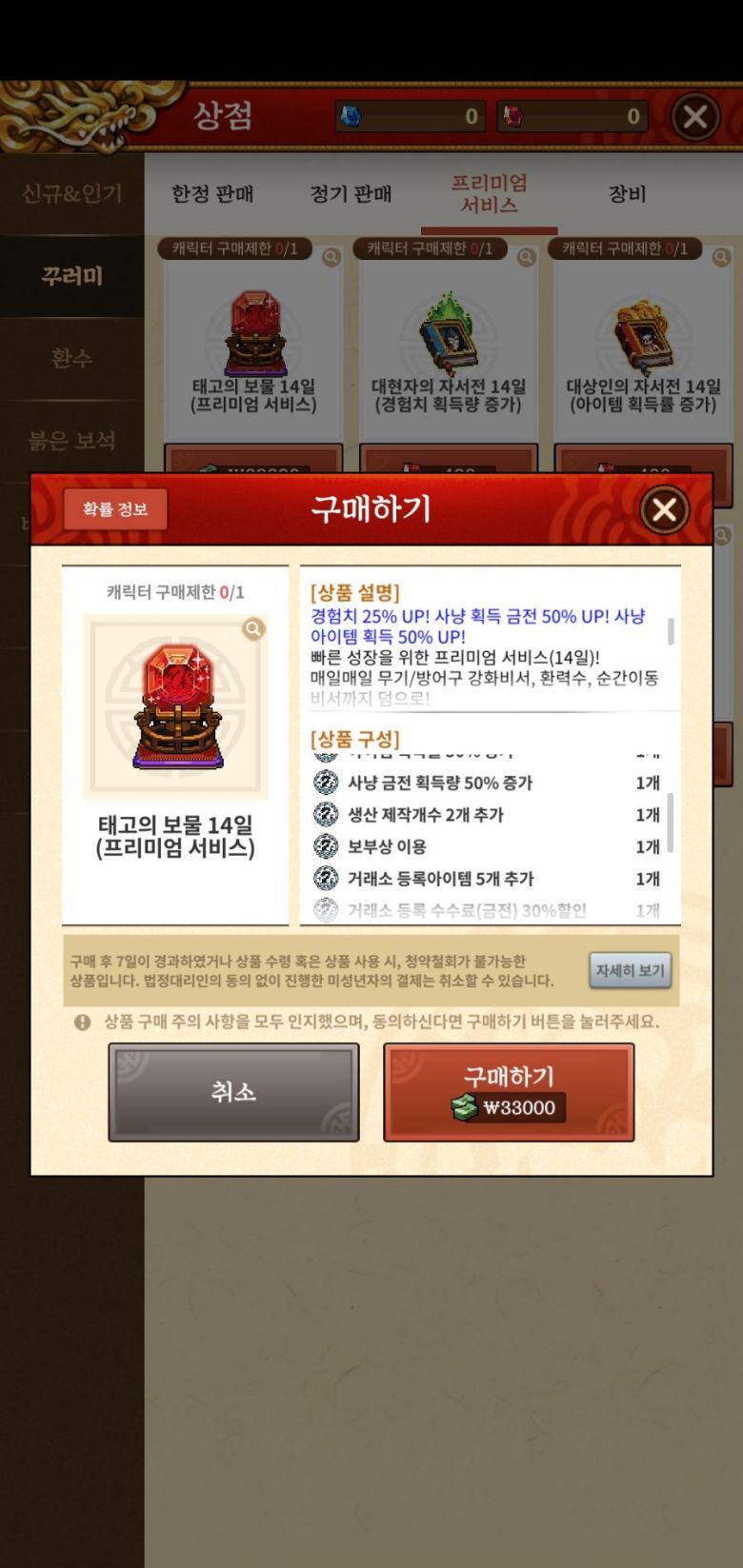The image size is (743, 1568).
Task: Close the 상점 shop window
Action: click(x=695, y=116)
